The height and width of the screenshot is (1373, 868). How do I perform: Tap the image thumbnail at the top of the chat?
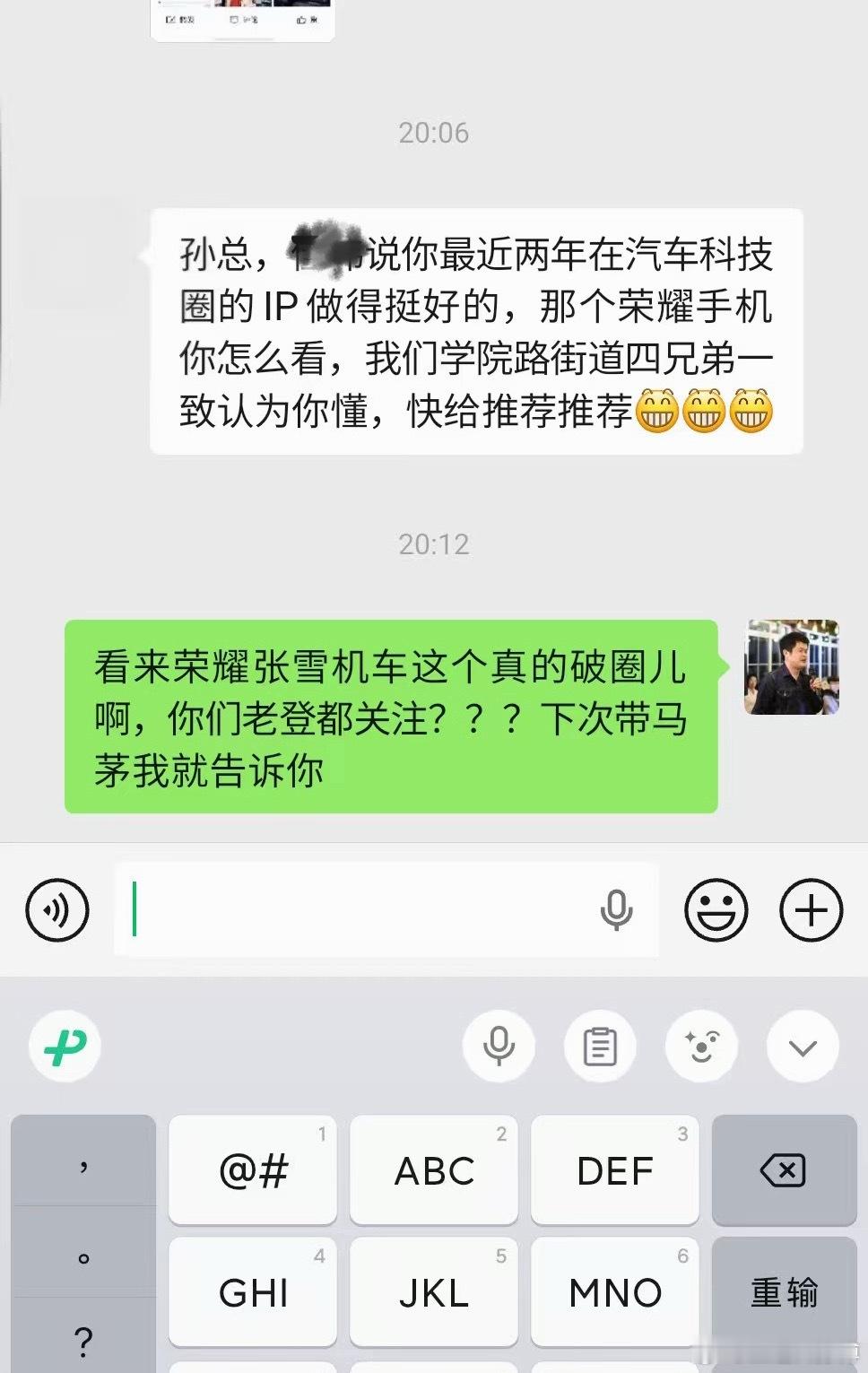(x=242, y=18)
